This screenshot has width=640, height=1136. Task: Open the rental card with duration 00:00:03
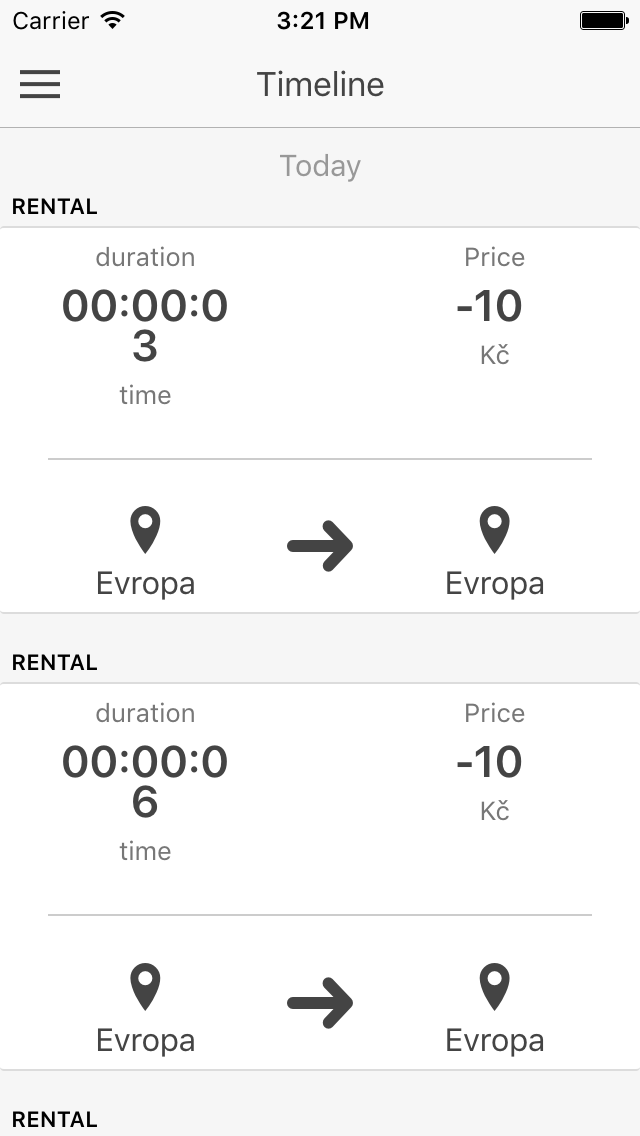(x=320, y=420)
